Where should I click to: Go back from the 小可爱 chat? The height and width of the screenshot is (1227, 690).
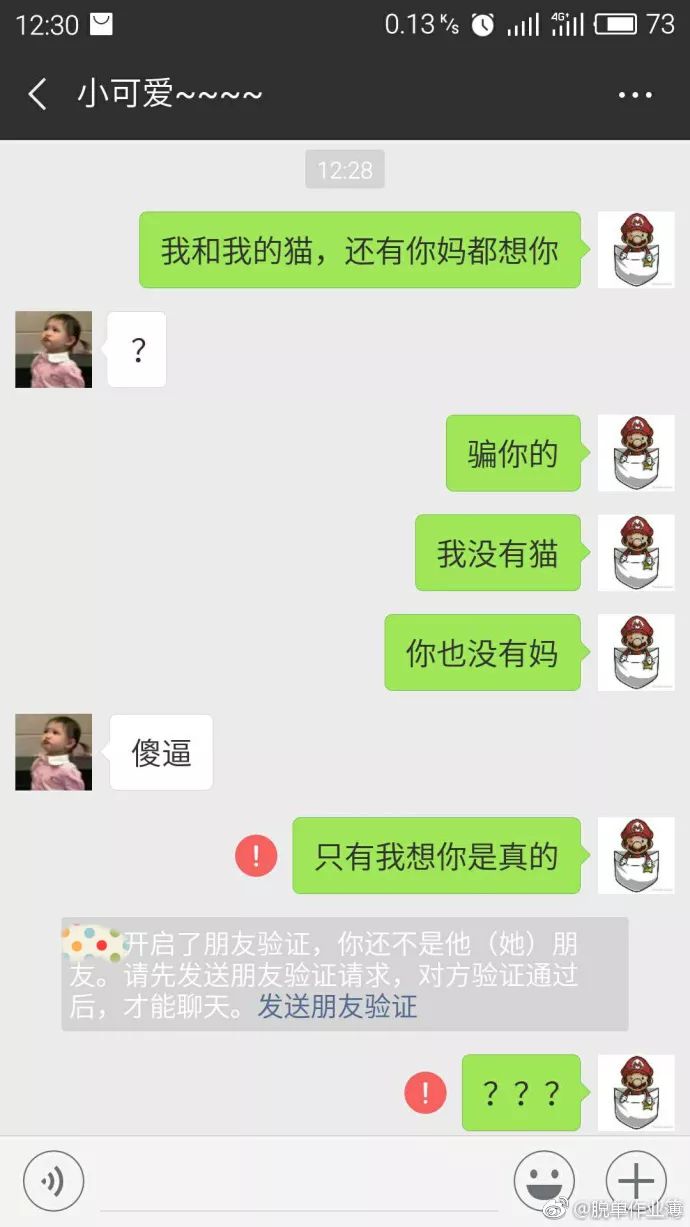38,95
